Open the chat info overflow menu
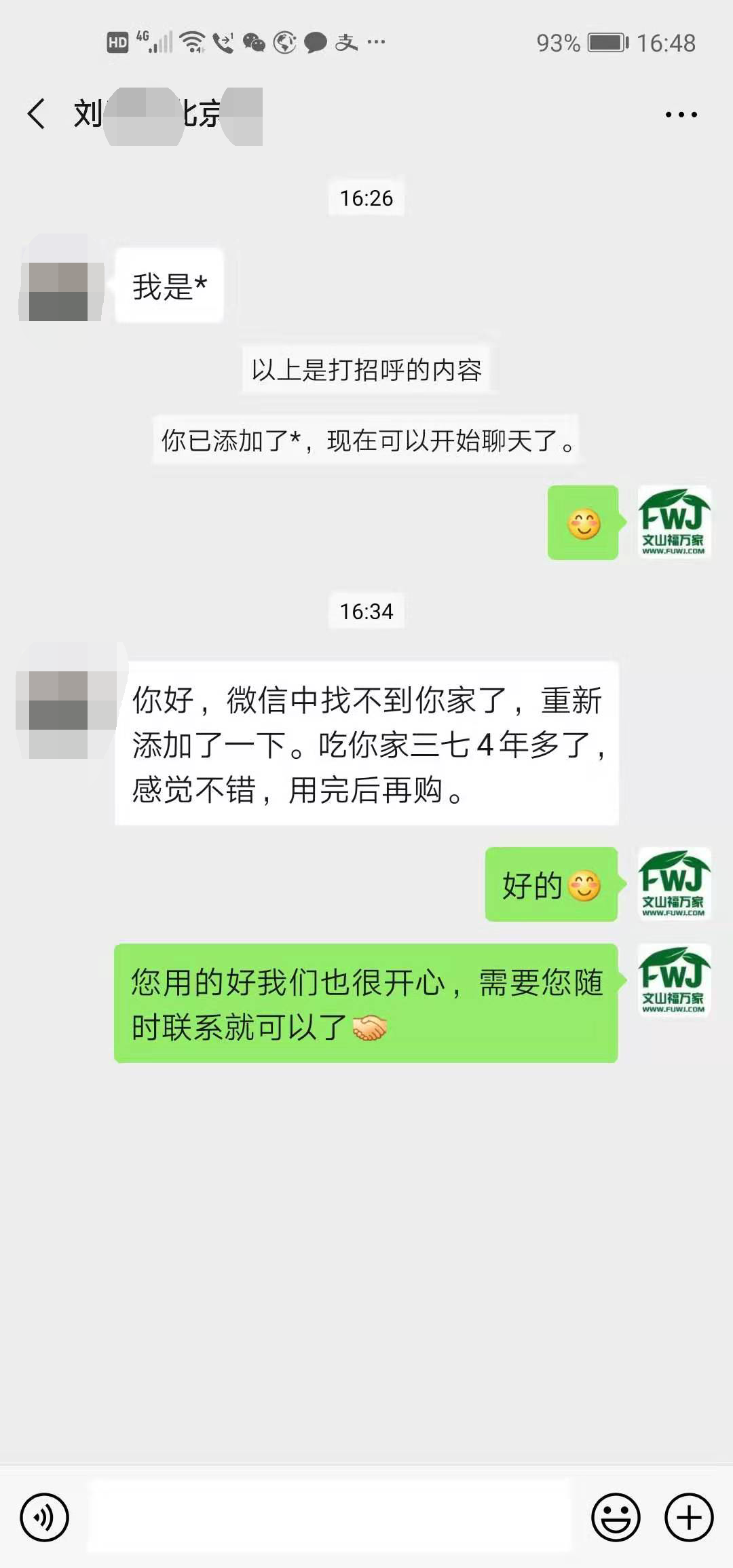Screen dimensions: 733x1568 pos(681,115)
